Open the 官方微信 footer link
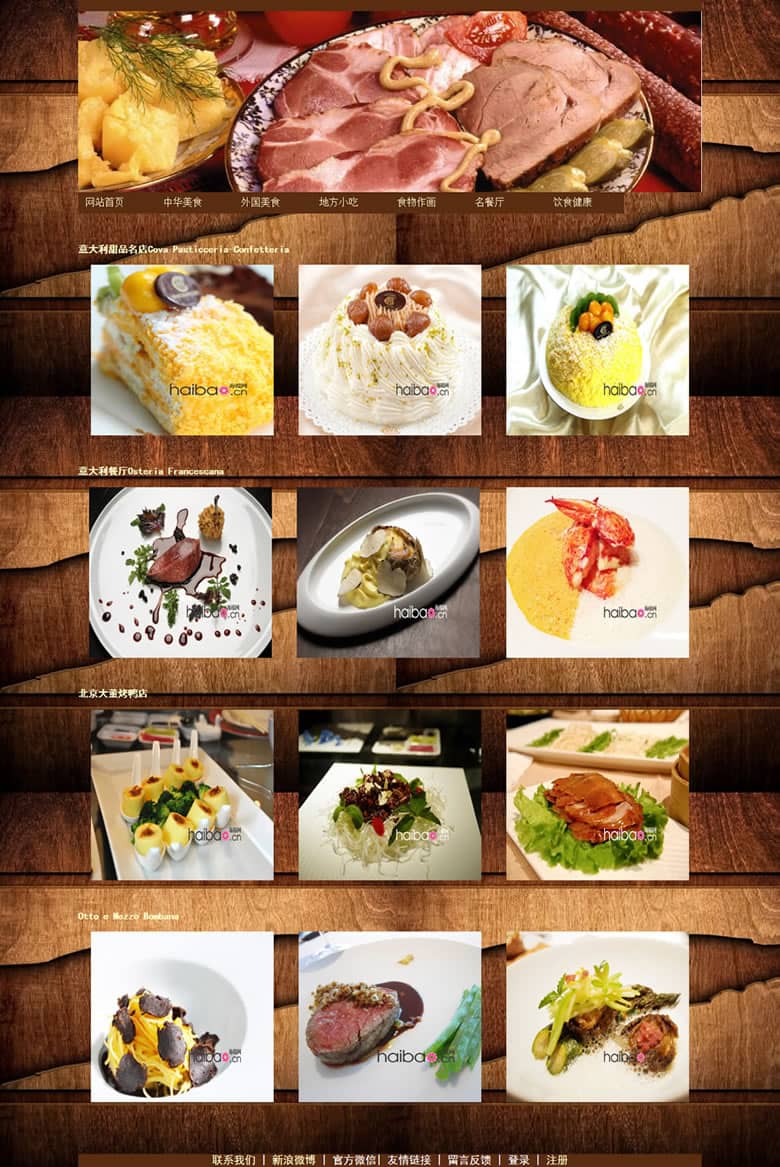The image size is (780, 1167). 354,1160
